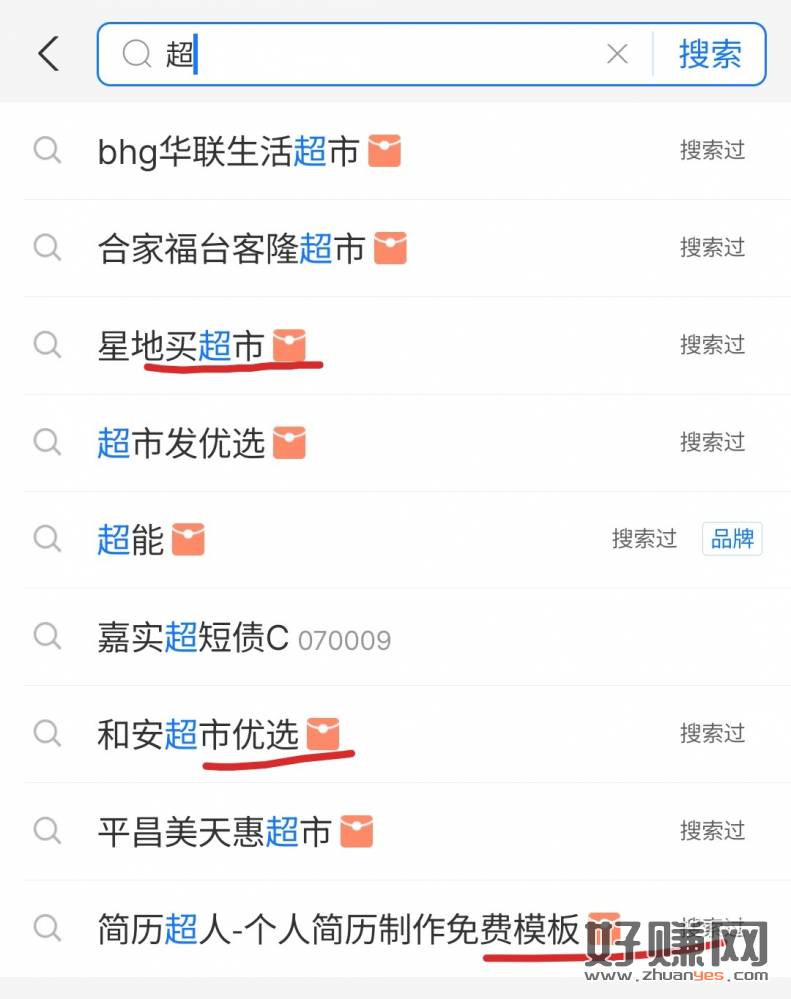This screenshot has height=999, width=791.
Task: Select suggestion 超市发优选
Action: click(x=181, y=443)
